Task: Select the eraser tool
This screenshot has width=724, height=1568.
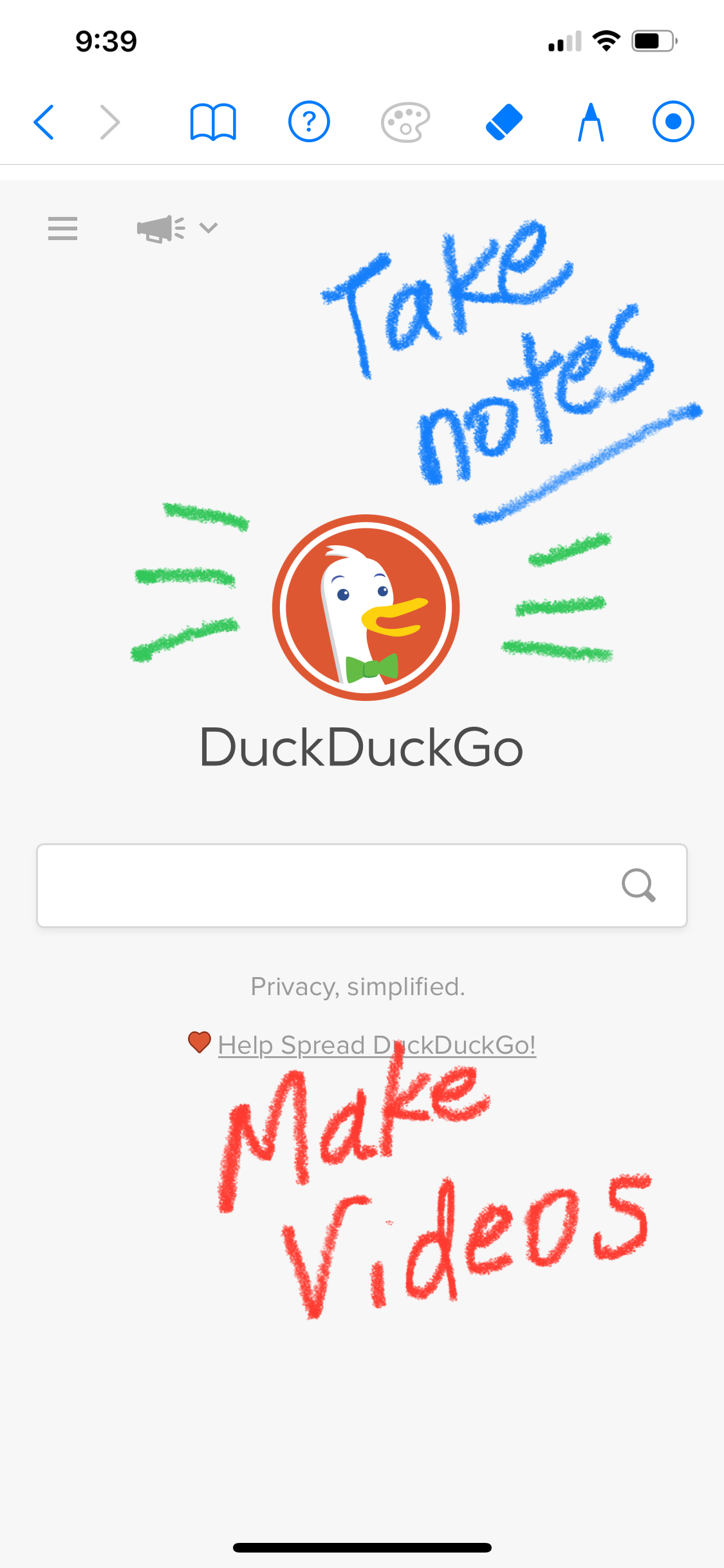Action: tap(504, 122)
